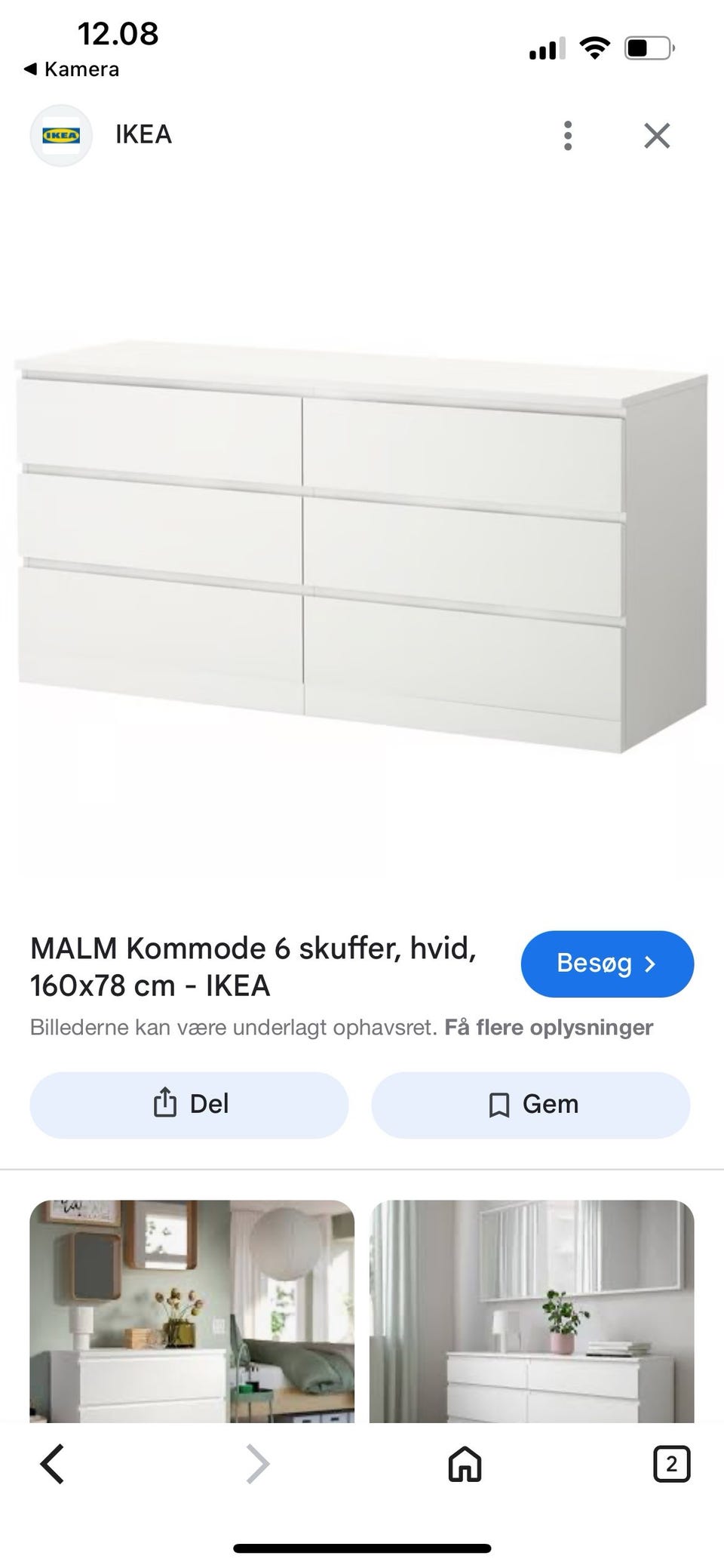Close the image result view with the X

click(x=657, y=135)
